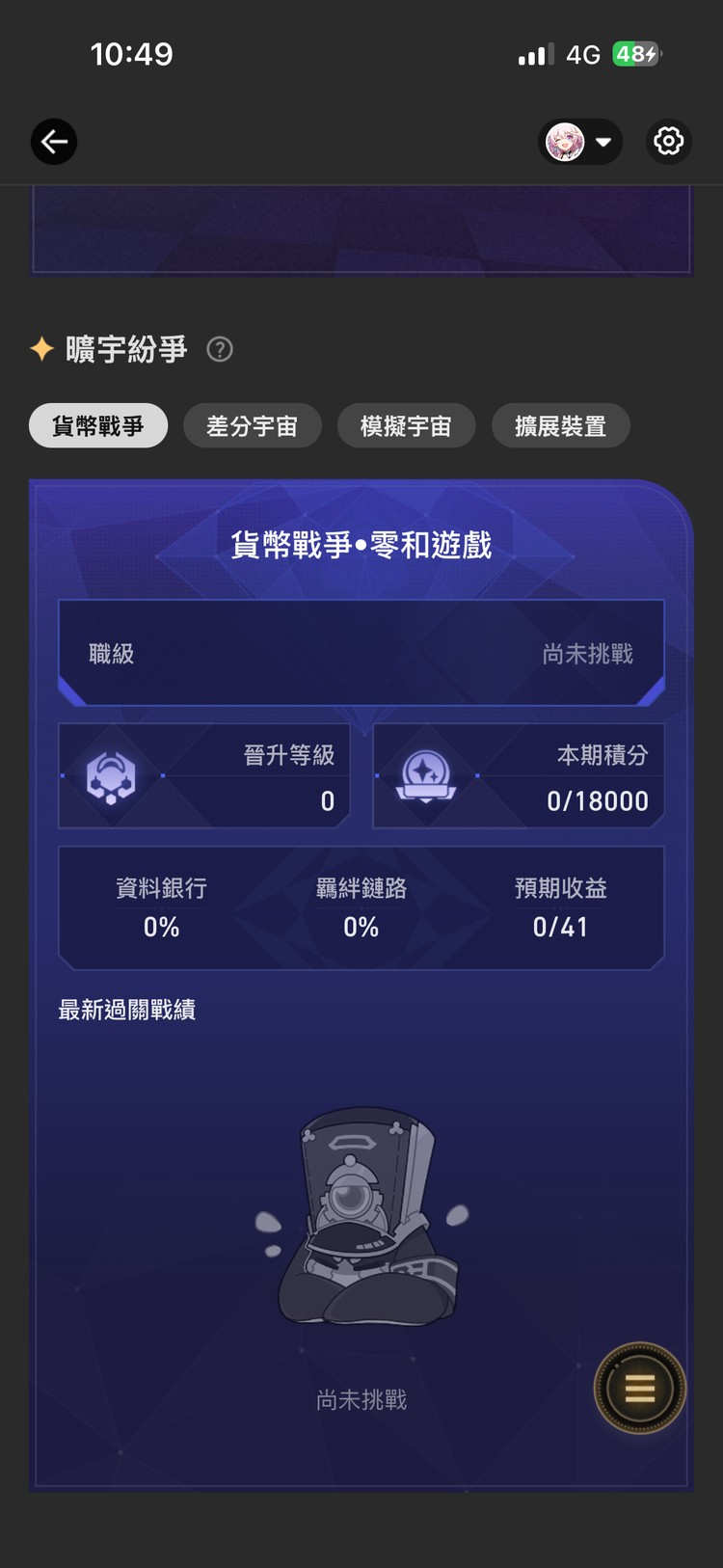The image size is (723, 1568).
Task: Reselect the 貨幣戰爭 filter pill
Action: point(97,425)
